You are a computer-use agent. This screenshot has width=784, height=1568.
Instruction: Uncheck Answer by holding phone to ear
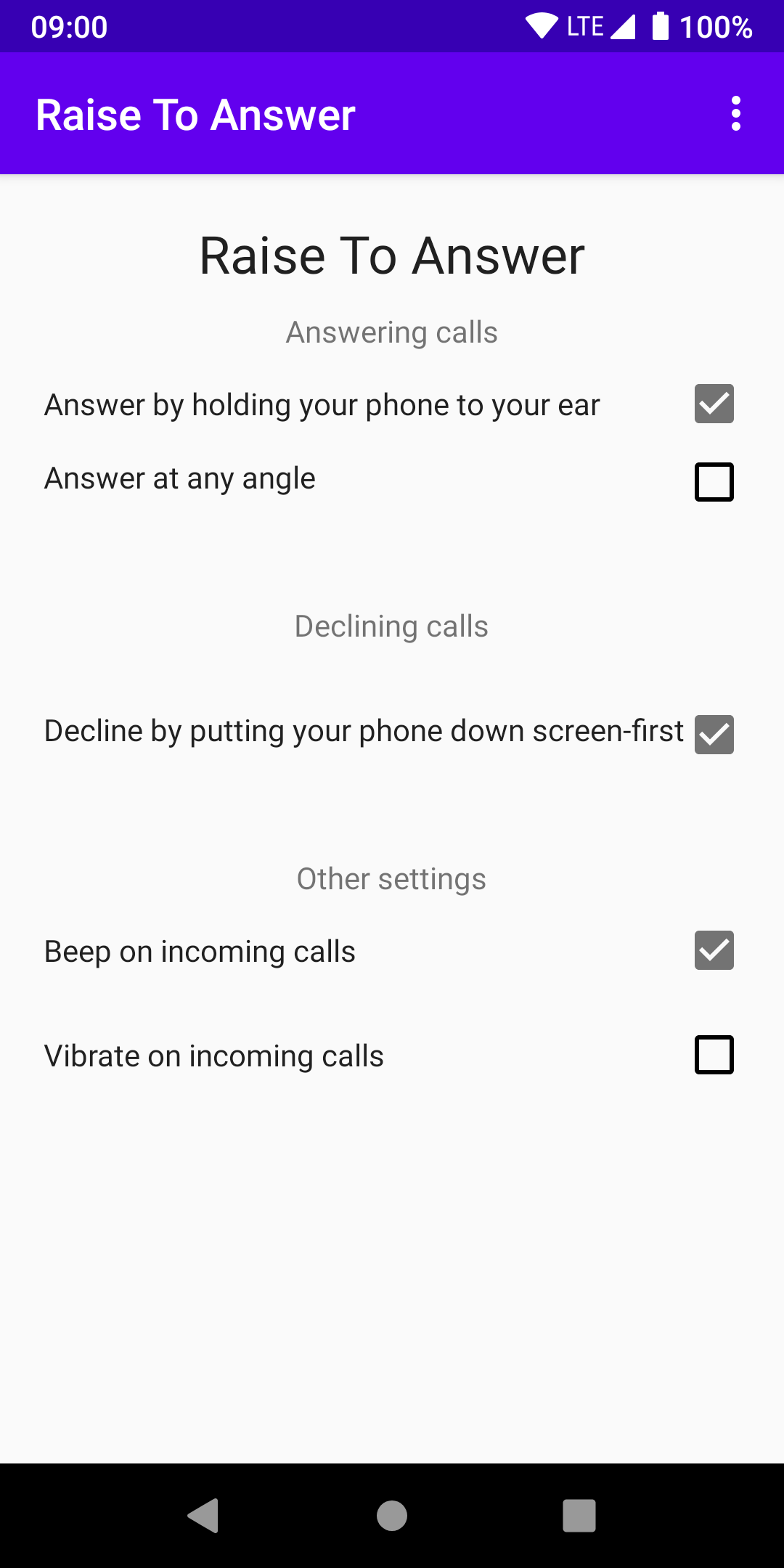click(x=714, y=404)
